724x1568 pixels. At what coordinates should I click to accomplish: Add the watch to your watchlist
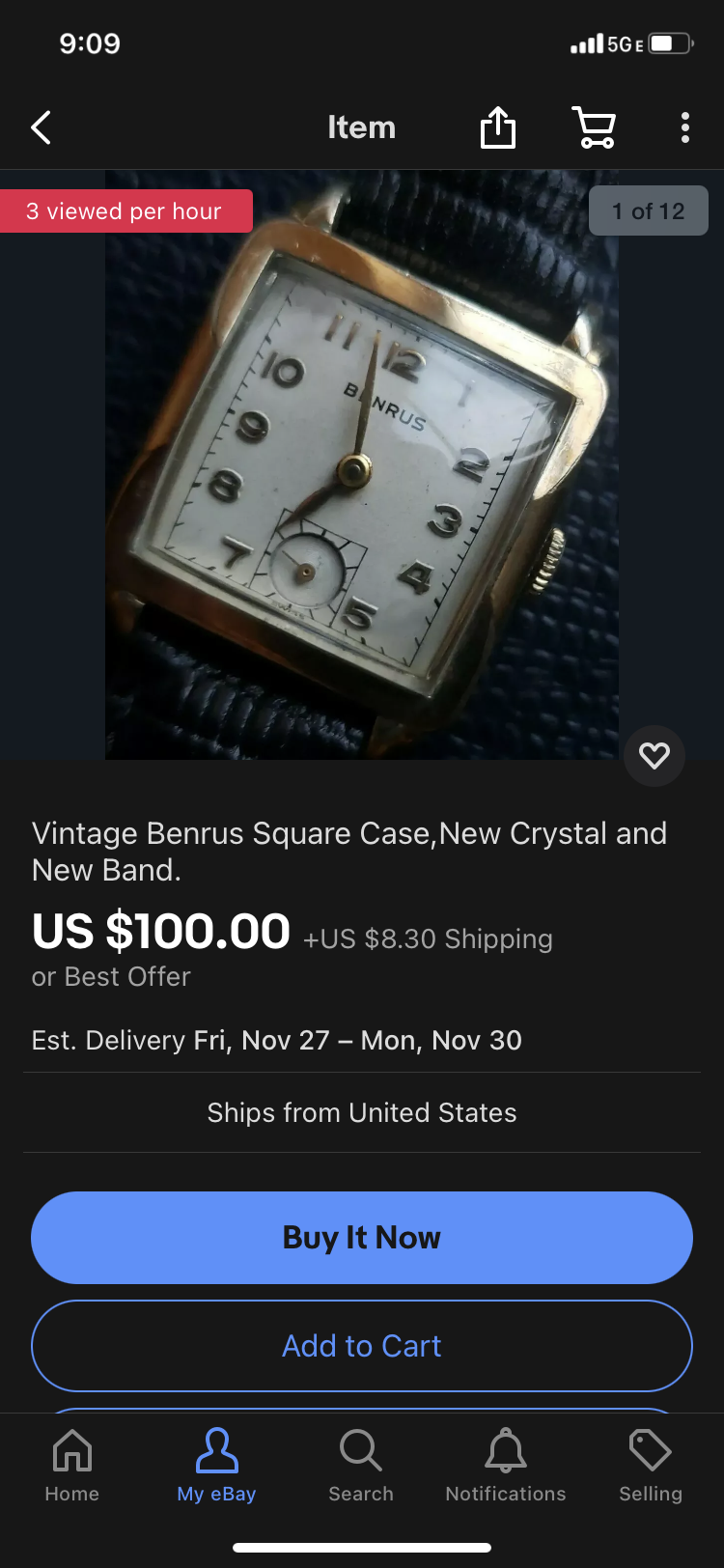click(x=654, y=755)
